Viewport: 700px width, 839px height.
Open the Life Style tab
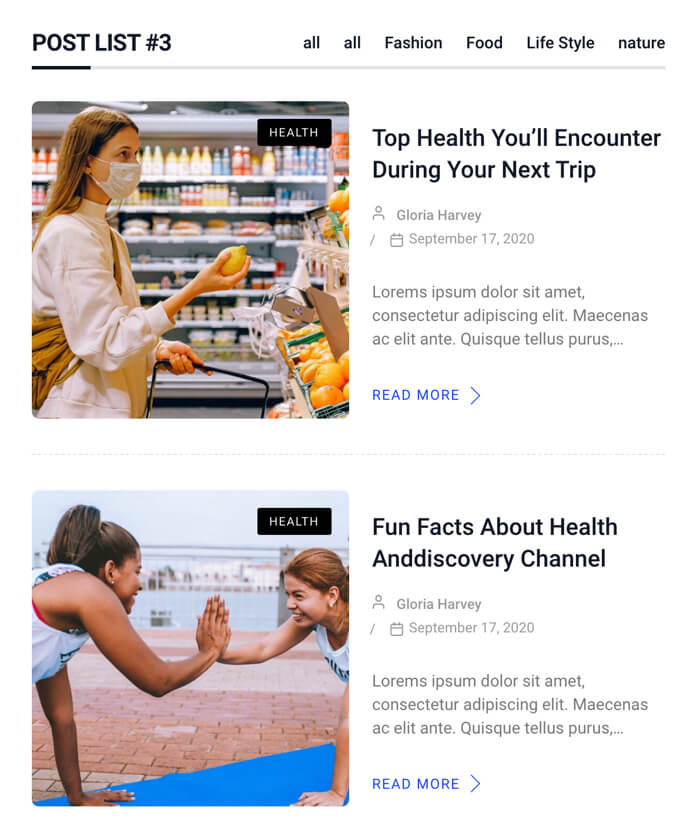point(560,43)
